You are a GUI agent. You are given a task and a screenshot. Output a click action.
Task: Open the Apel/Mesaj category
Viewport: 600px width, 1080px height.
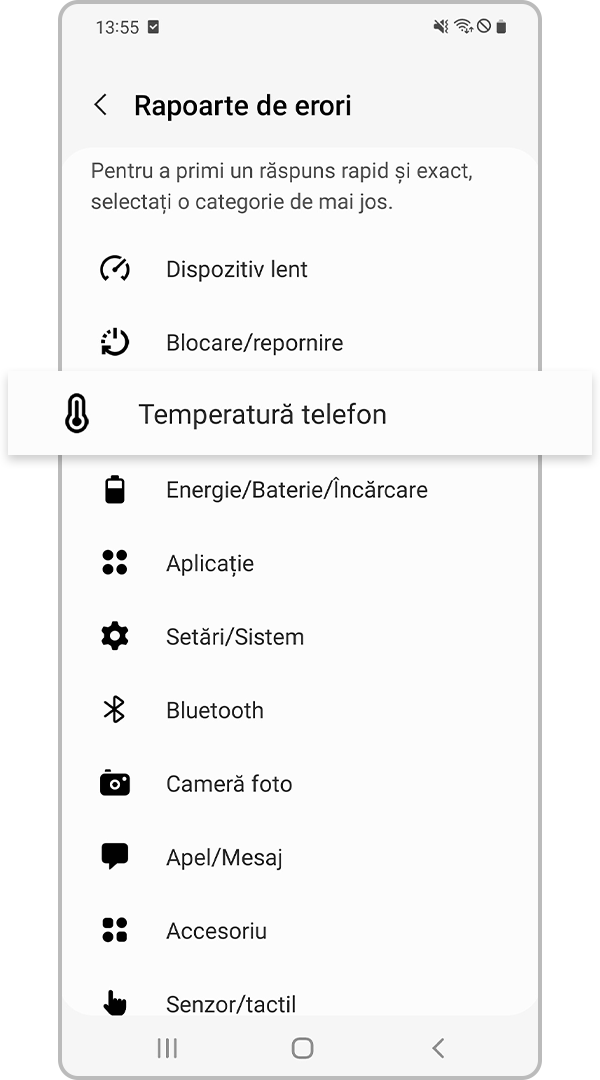tap(224, 858)
